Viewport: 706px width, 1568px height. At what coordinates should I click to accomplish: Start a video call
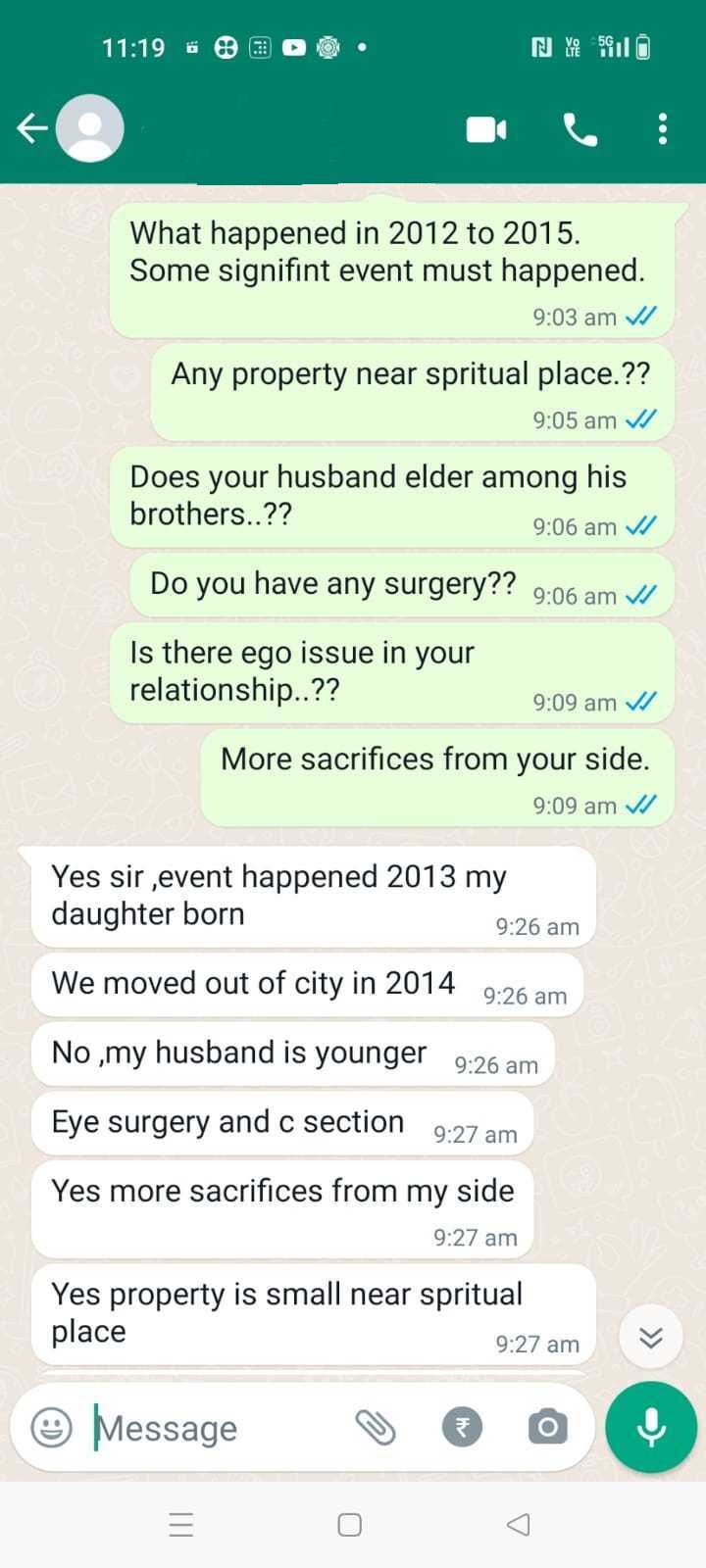(x=486, y=129)
